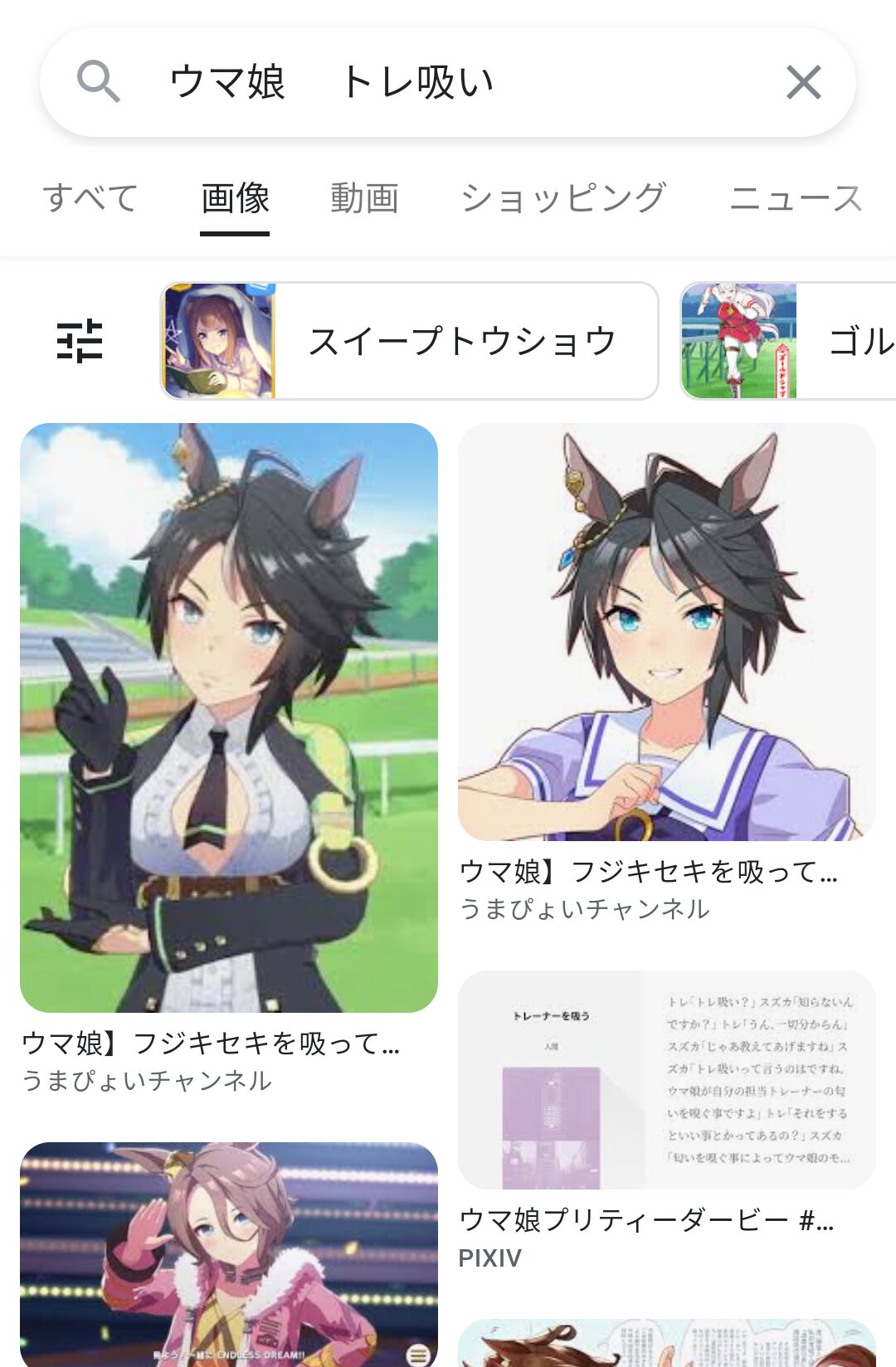Switch to the すべて tab
896x1367 pixels.
pos(90,198)
